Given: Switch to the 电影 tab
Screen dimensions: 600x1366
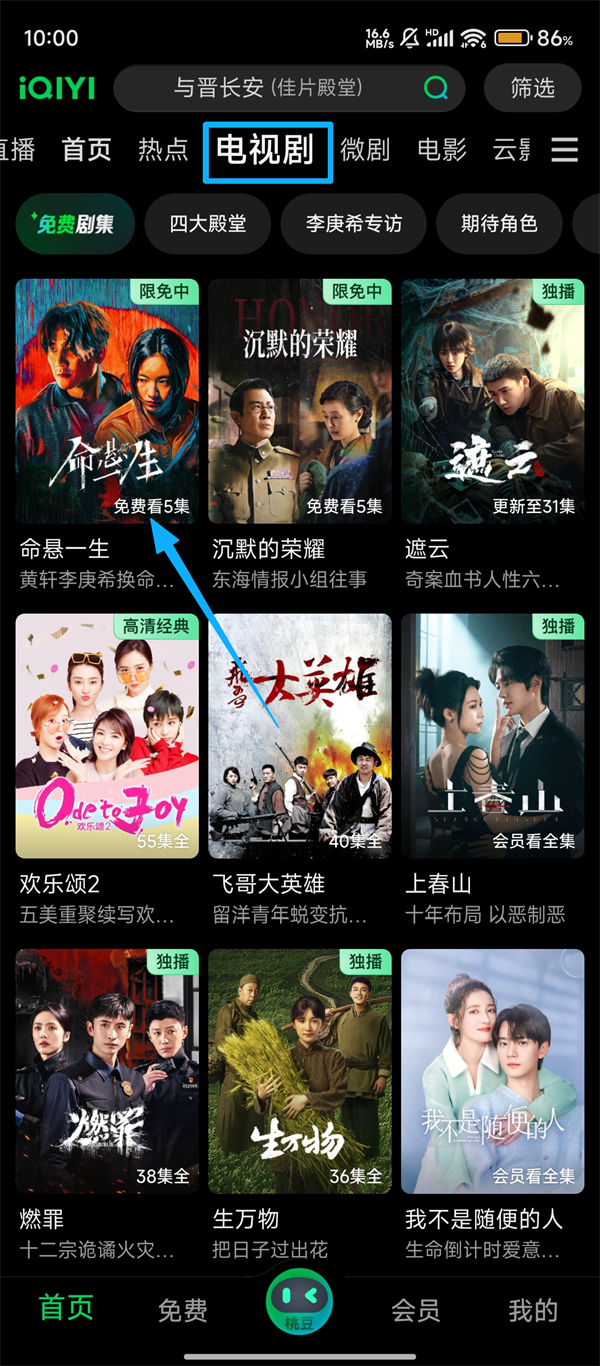Looking at the screenshot, I should tap(442, 150).
